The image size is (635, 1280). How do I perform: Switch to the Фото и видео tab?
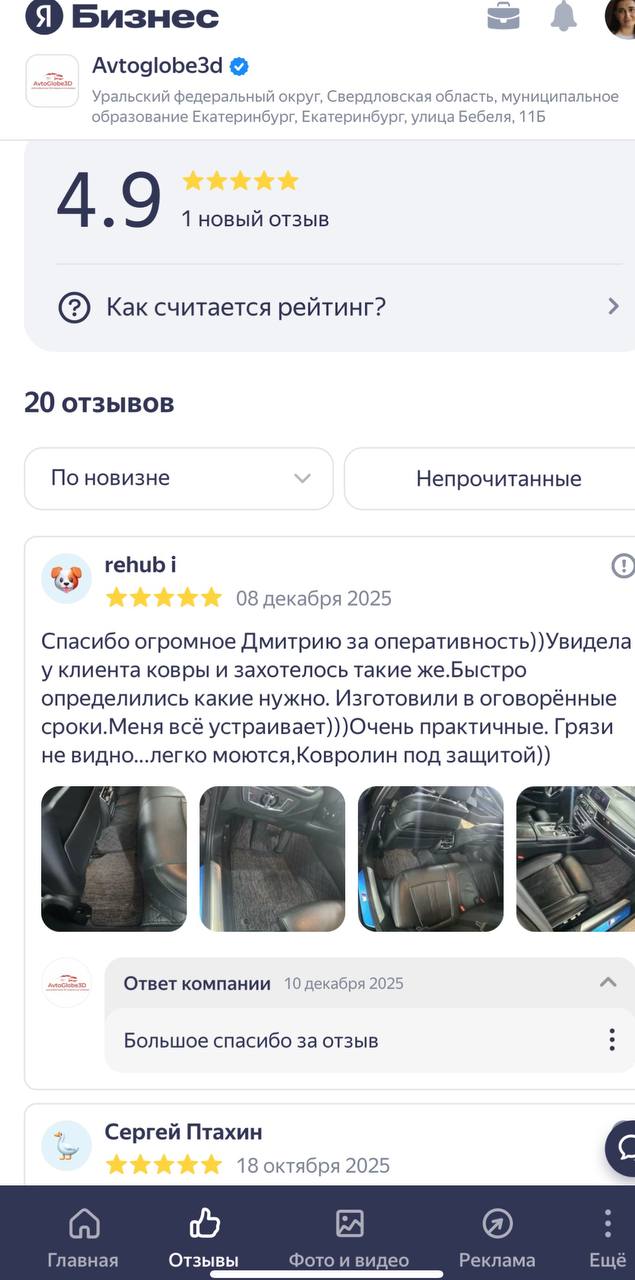tap(349, 1236)
